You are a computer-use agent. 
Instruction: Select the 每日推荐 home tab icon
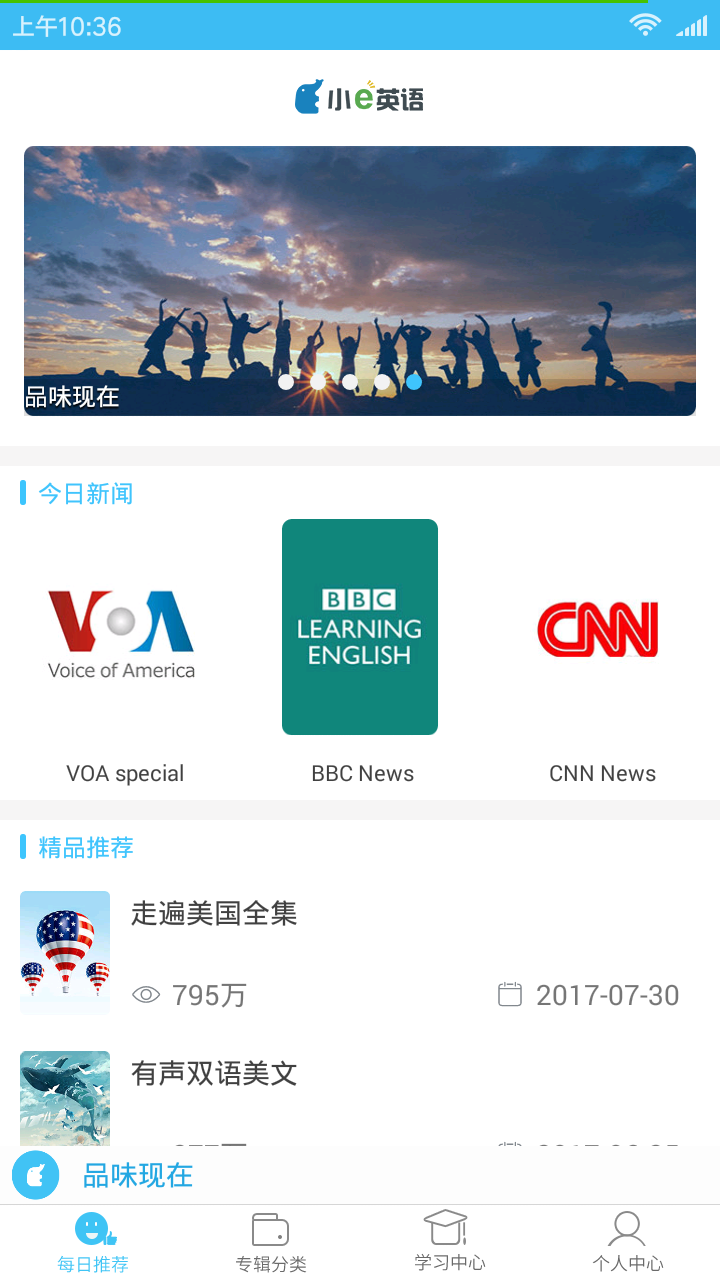point(92,1228)
